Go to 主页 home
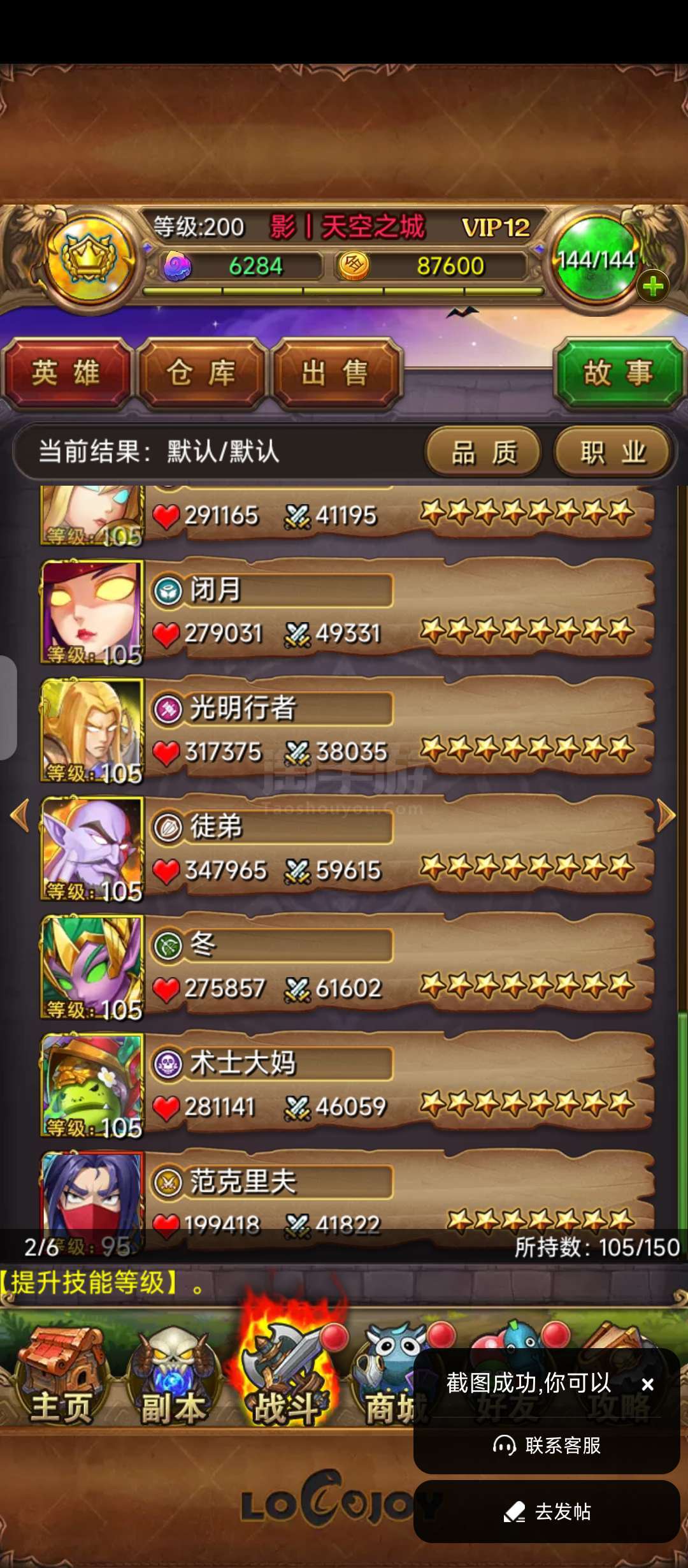This screenshot has width=688, height=1568. click(x=61, y=1376)
